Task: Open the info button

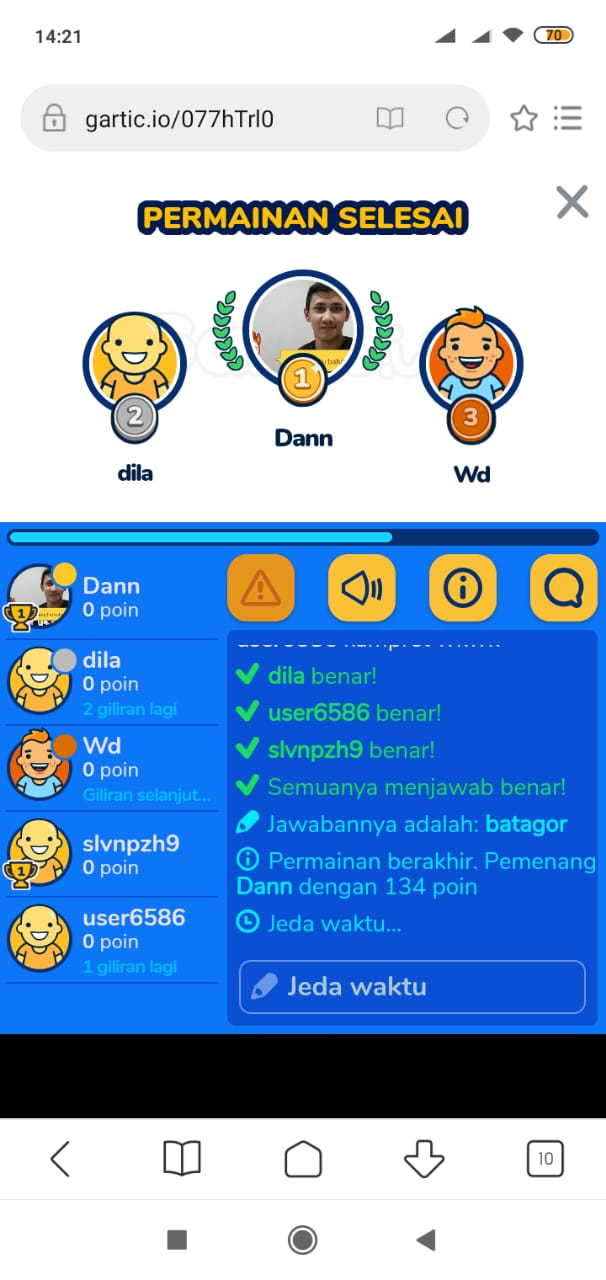Action: pyautogui.click(x=462, y=588)
